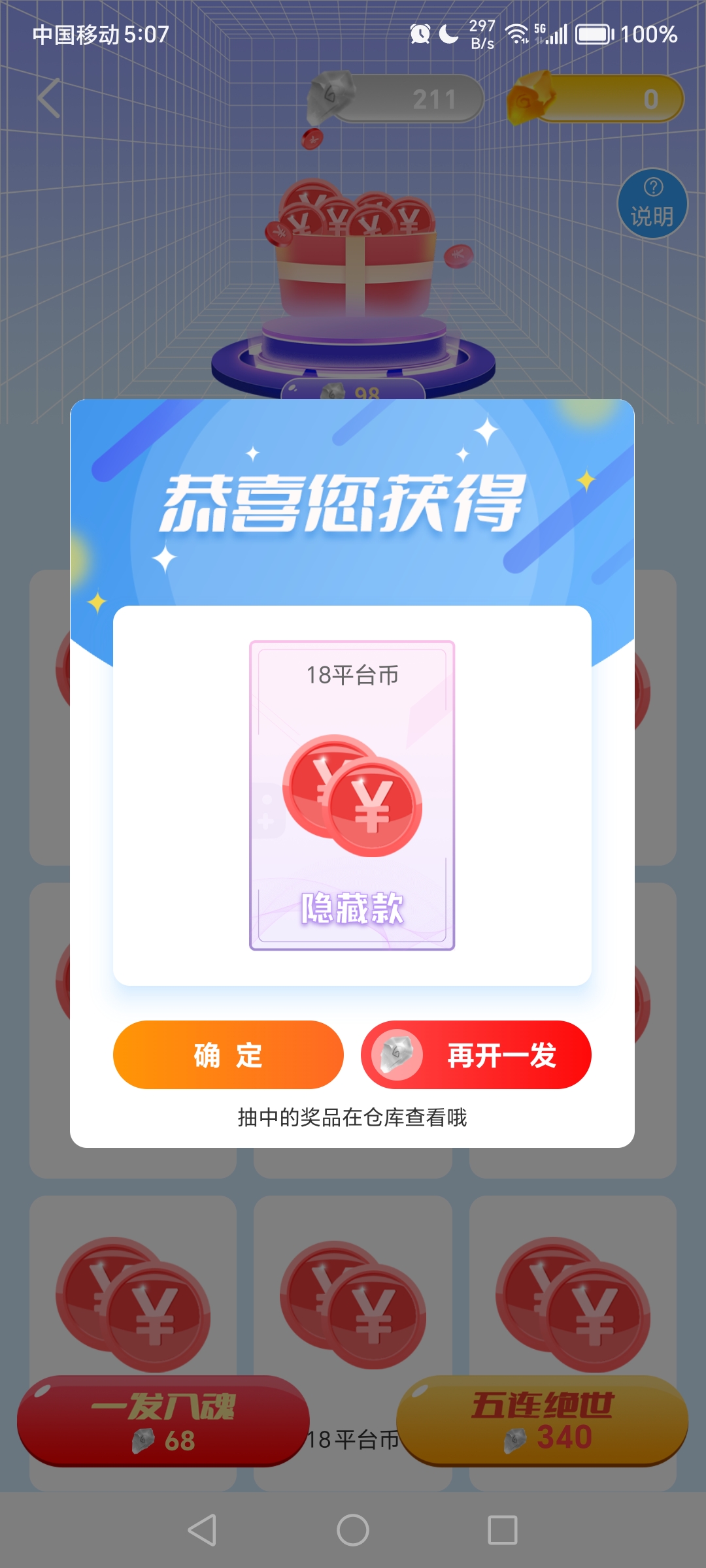706x1568 pixels.
Task: Tap the 一发入魂 68 draw button
Action: click(163, 1421)
